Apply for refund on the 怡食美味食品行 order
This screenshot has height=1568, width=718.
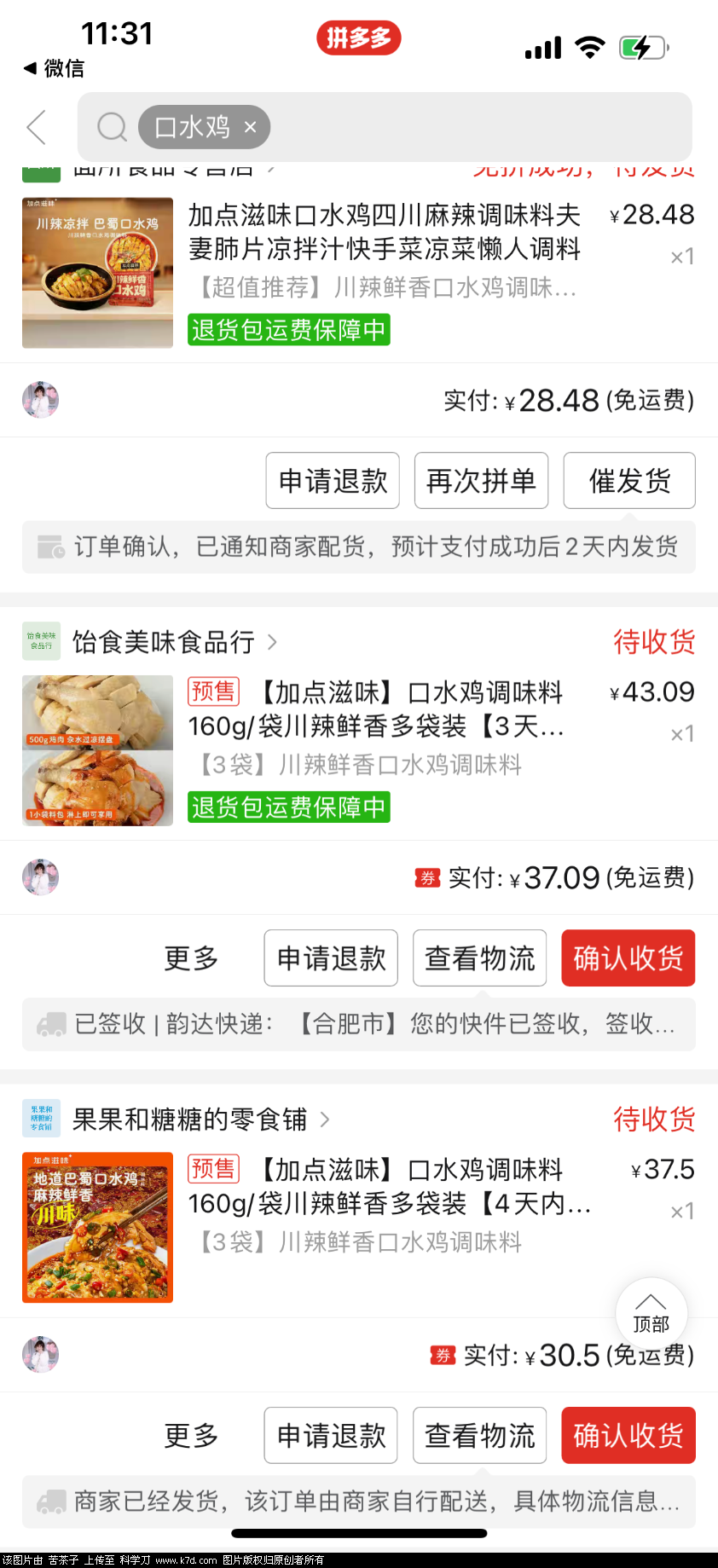tap(331, 958)
